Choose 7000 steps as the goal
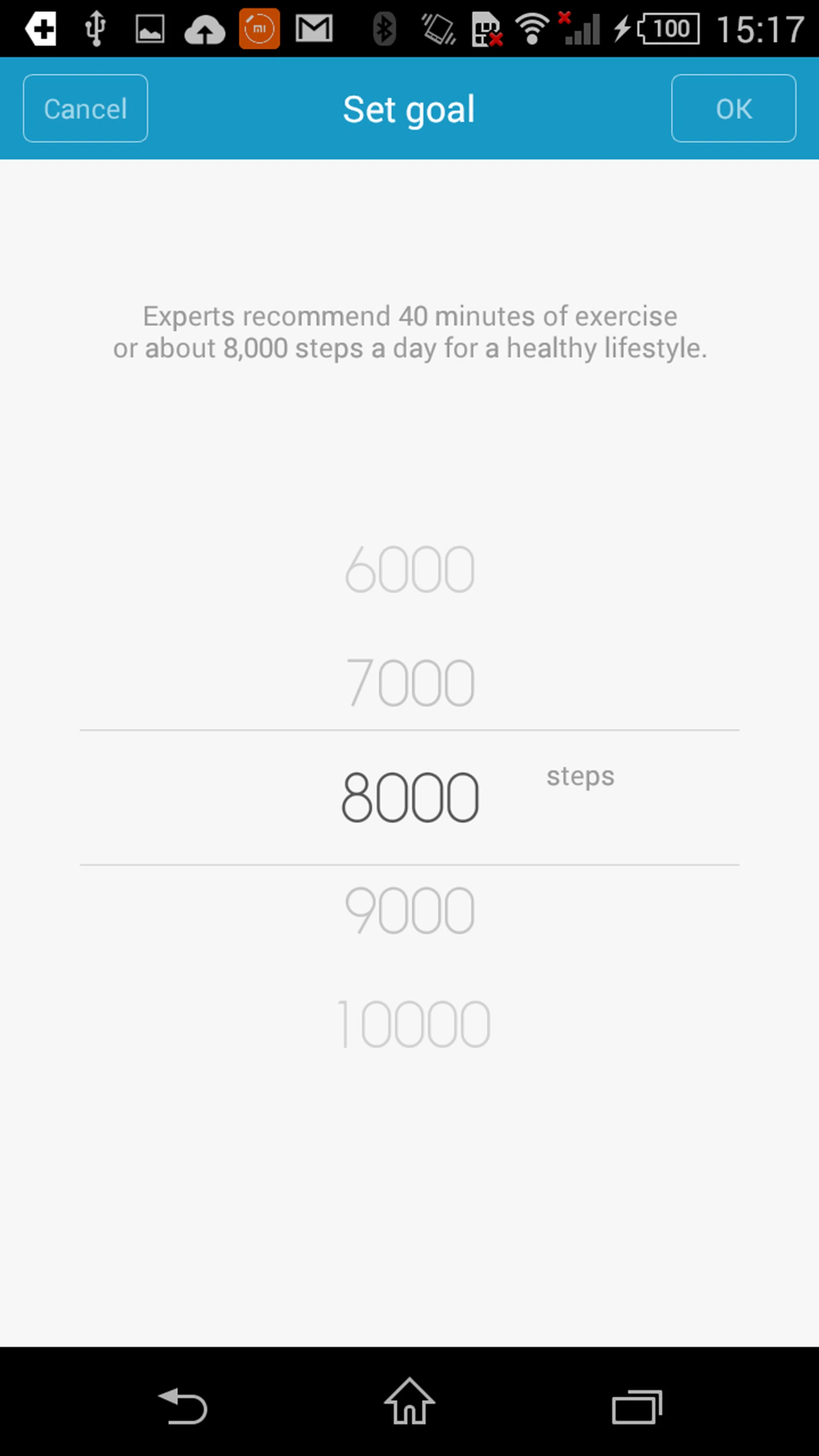Image resolution: width=819 pixels, height=1456 pixels. point(409,683)
